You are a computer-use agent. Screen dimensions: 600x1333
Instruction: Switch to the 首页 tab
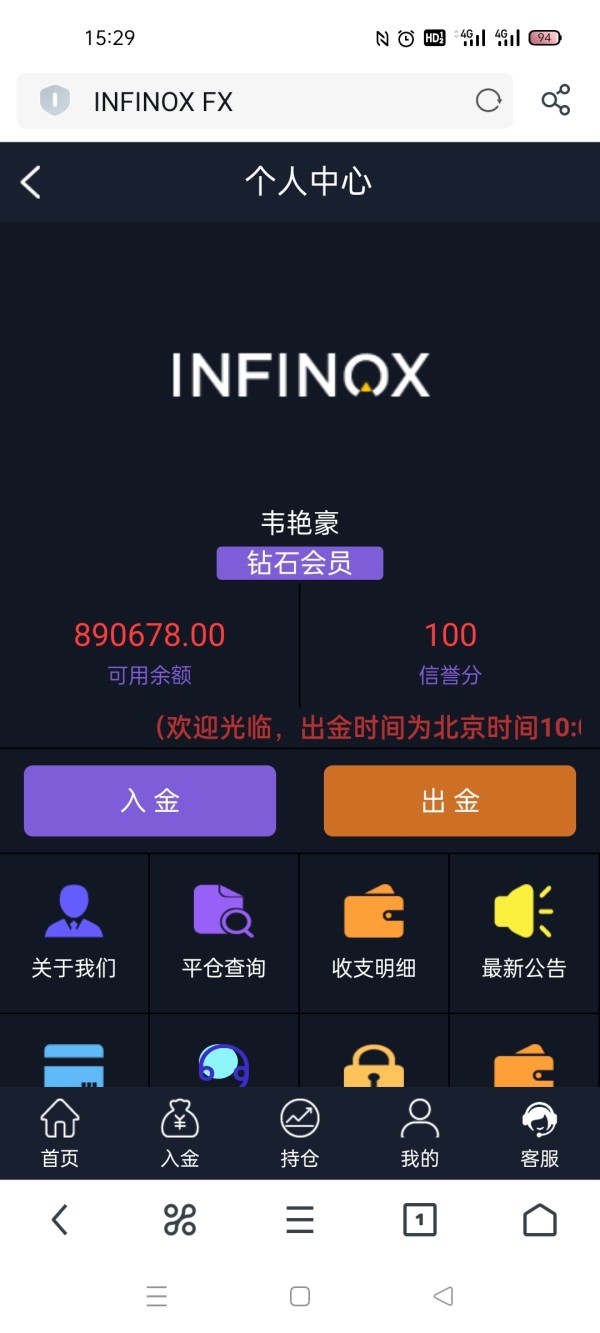(60, 1133)
